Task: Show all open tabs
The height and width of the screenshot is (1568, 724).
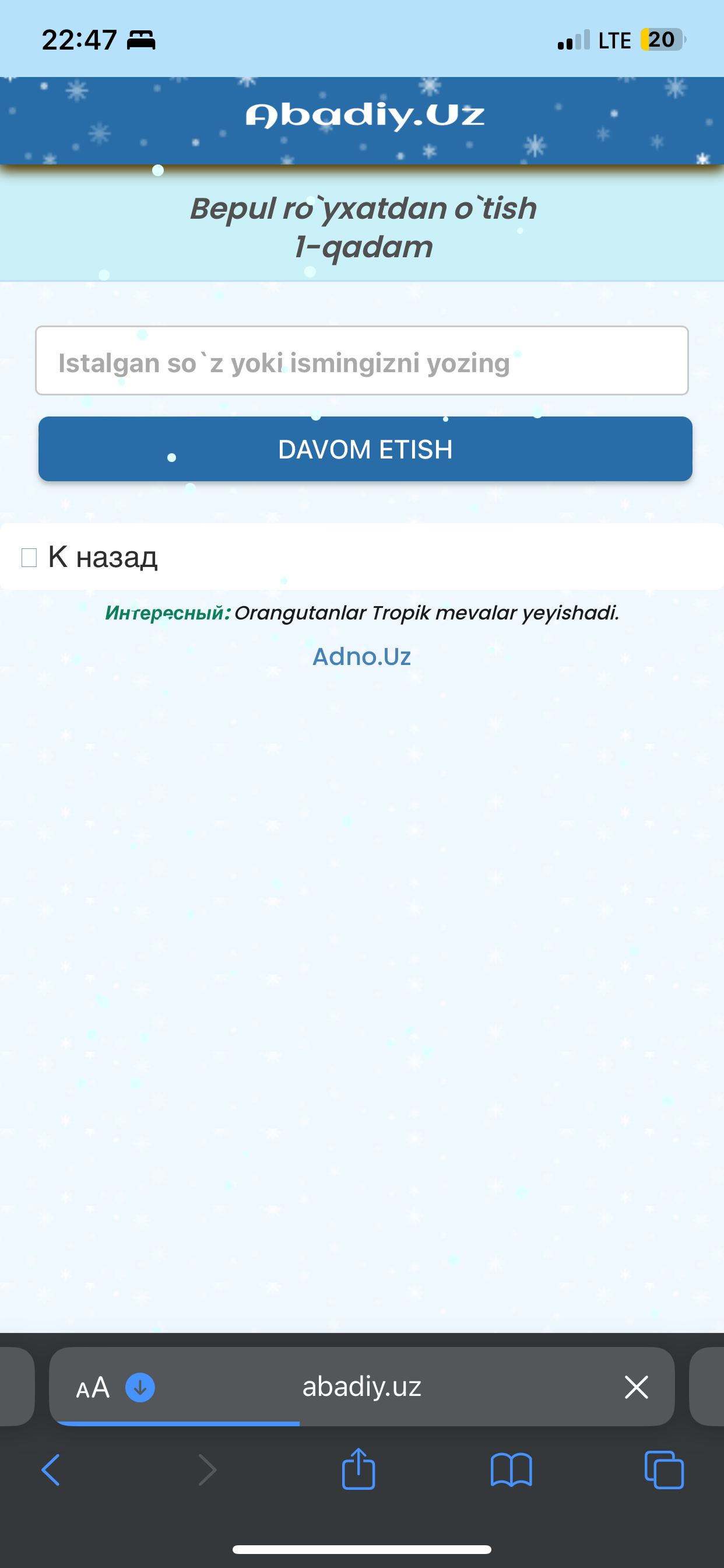Action: point(664,1470)
